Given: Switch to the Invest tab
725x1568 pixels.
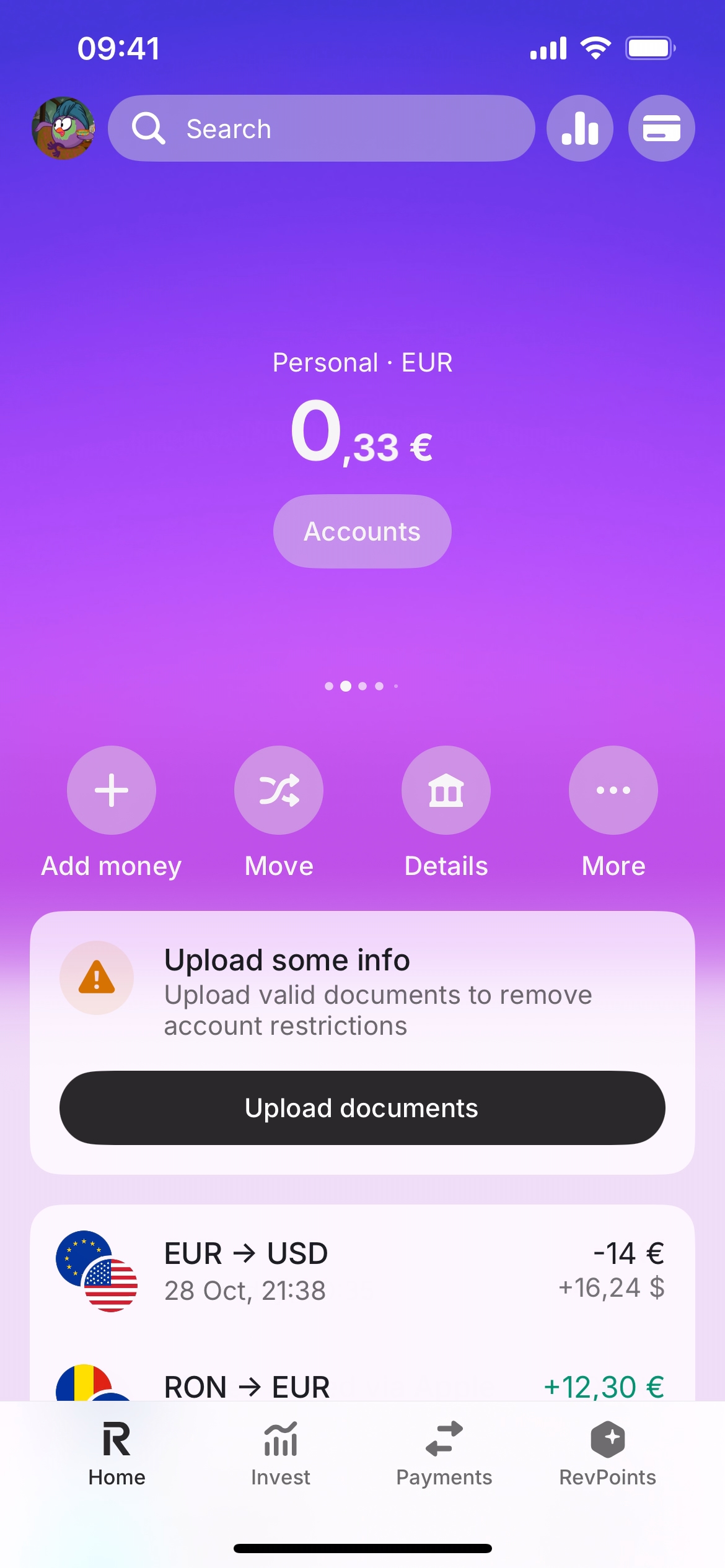Looking at the screenshot, I should (x=280, y=1453).
